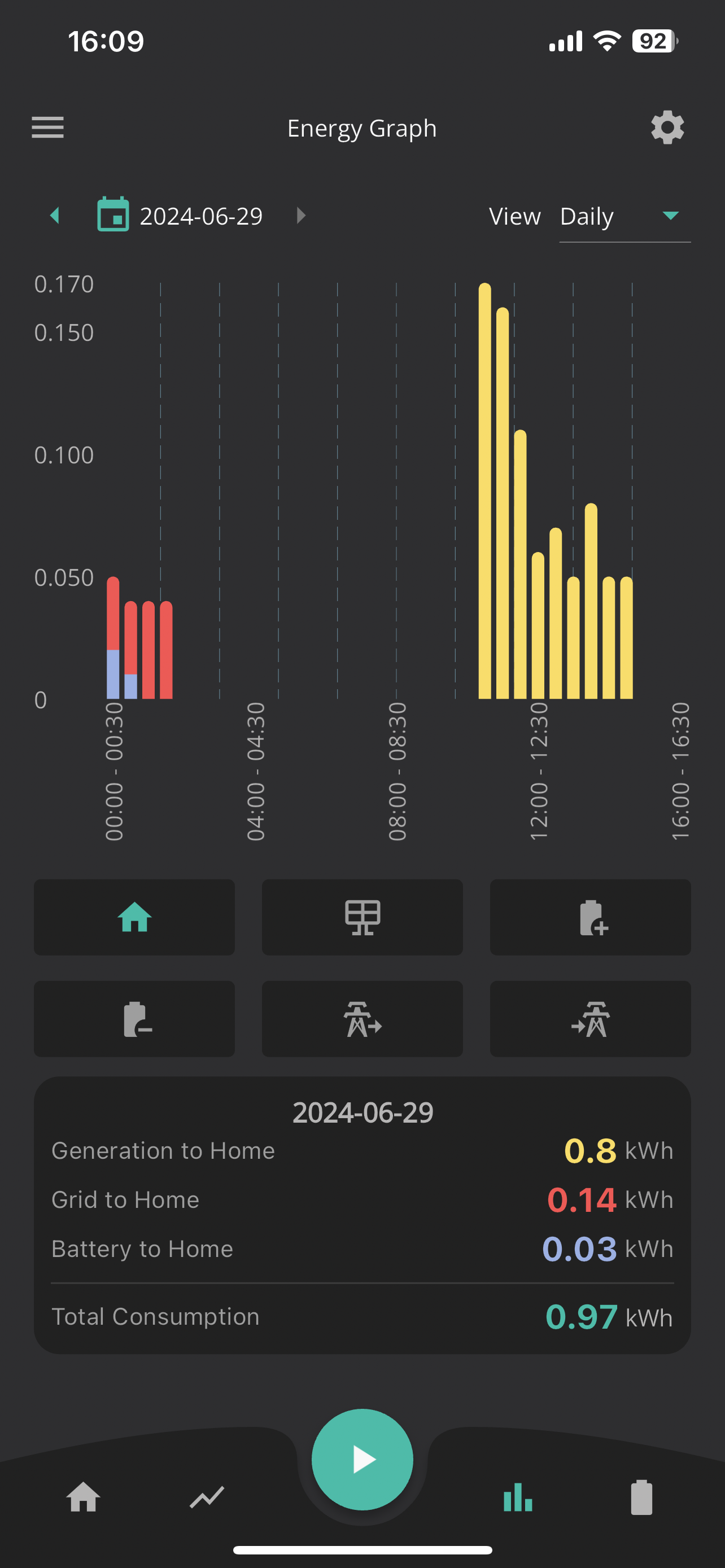725x1568 pixels.
Task: Open the calendar date picker
Action: point(113,214)
